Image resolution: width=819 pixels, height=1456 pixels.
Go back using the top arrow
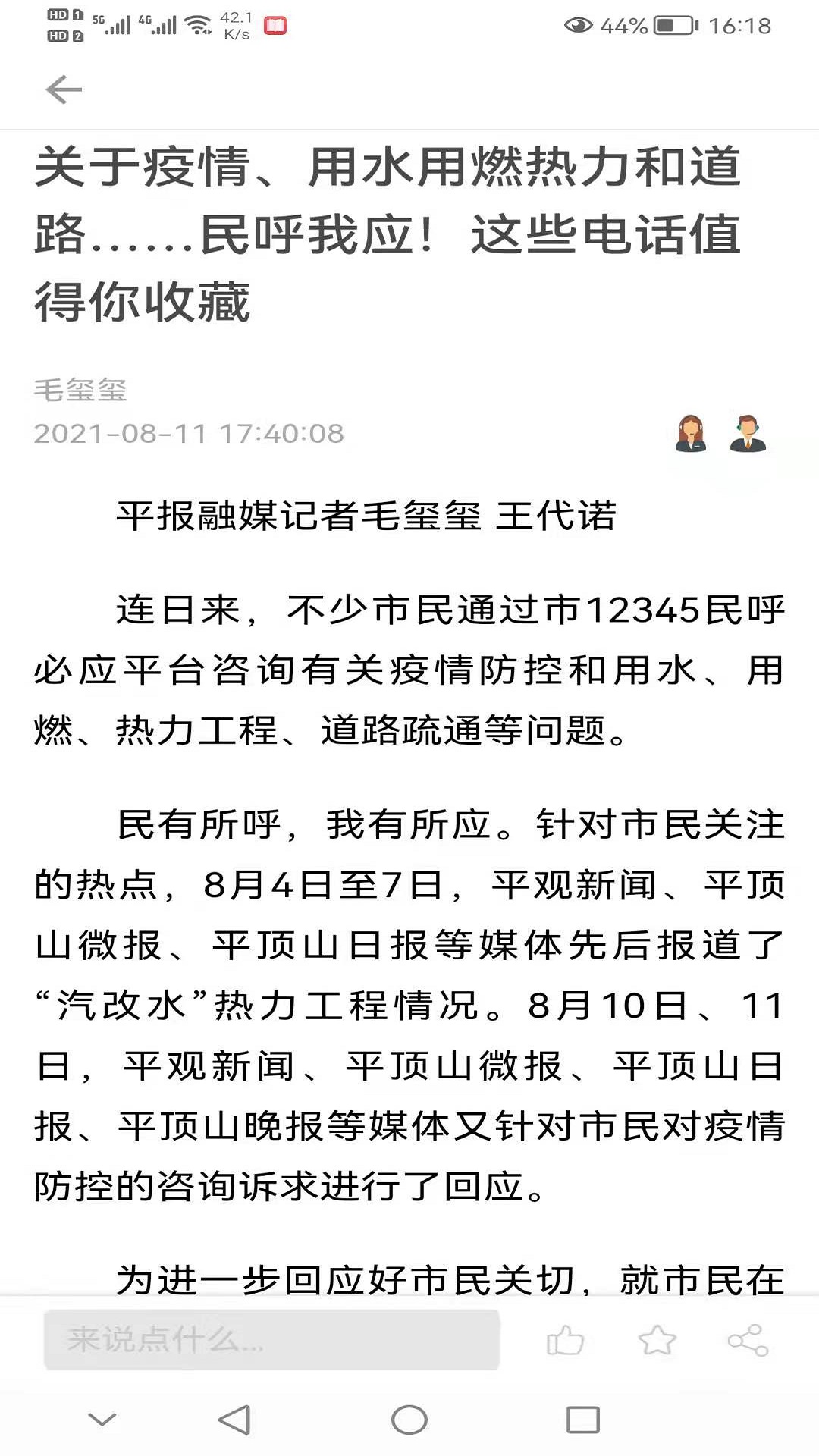(x=64, y=89)
